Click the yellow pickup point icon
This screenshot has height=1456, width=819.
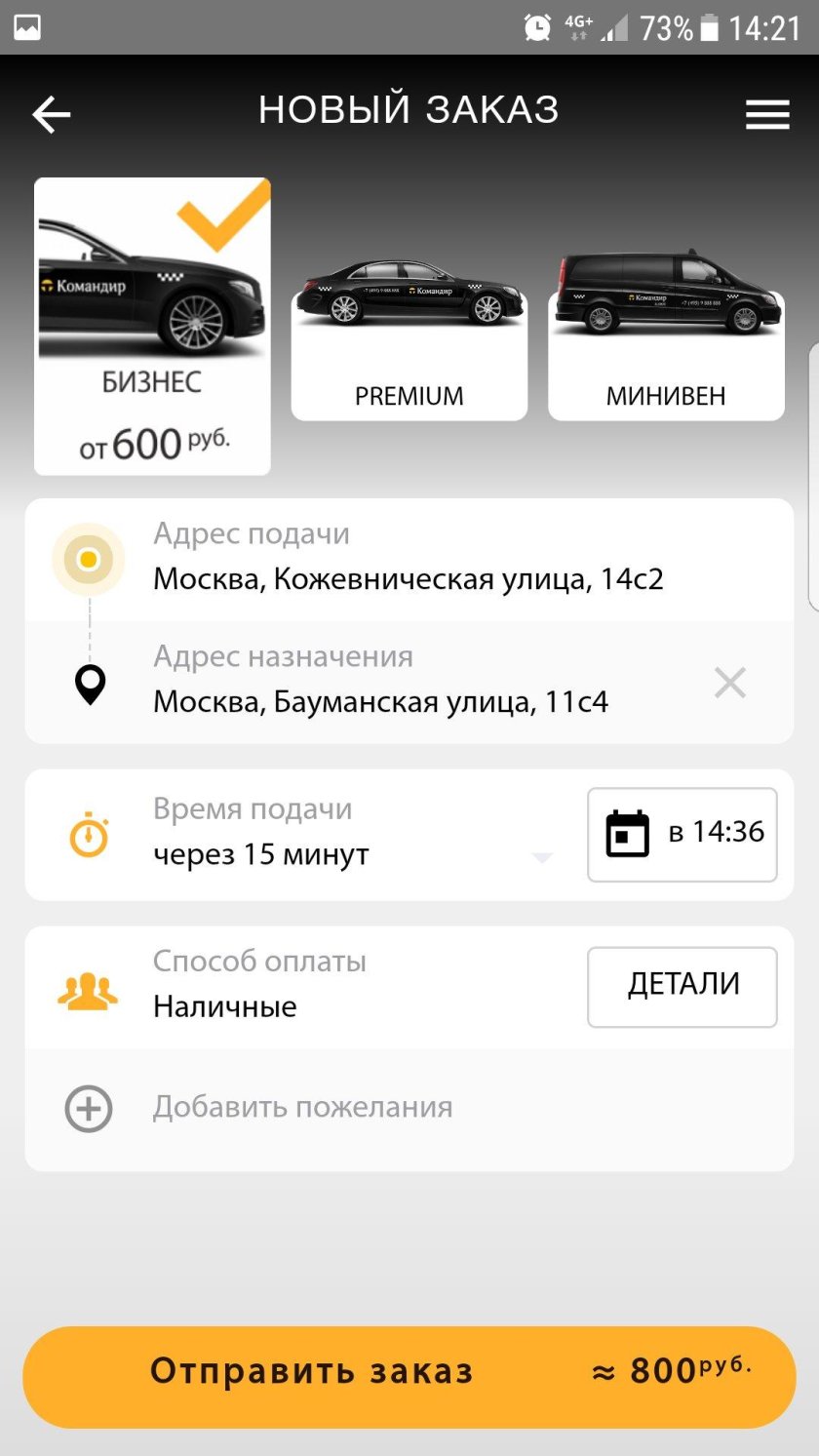click(88, 558)
